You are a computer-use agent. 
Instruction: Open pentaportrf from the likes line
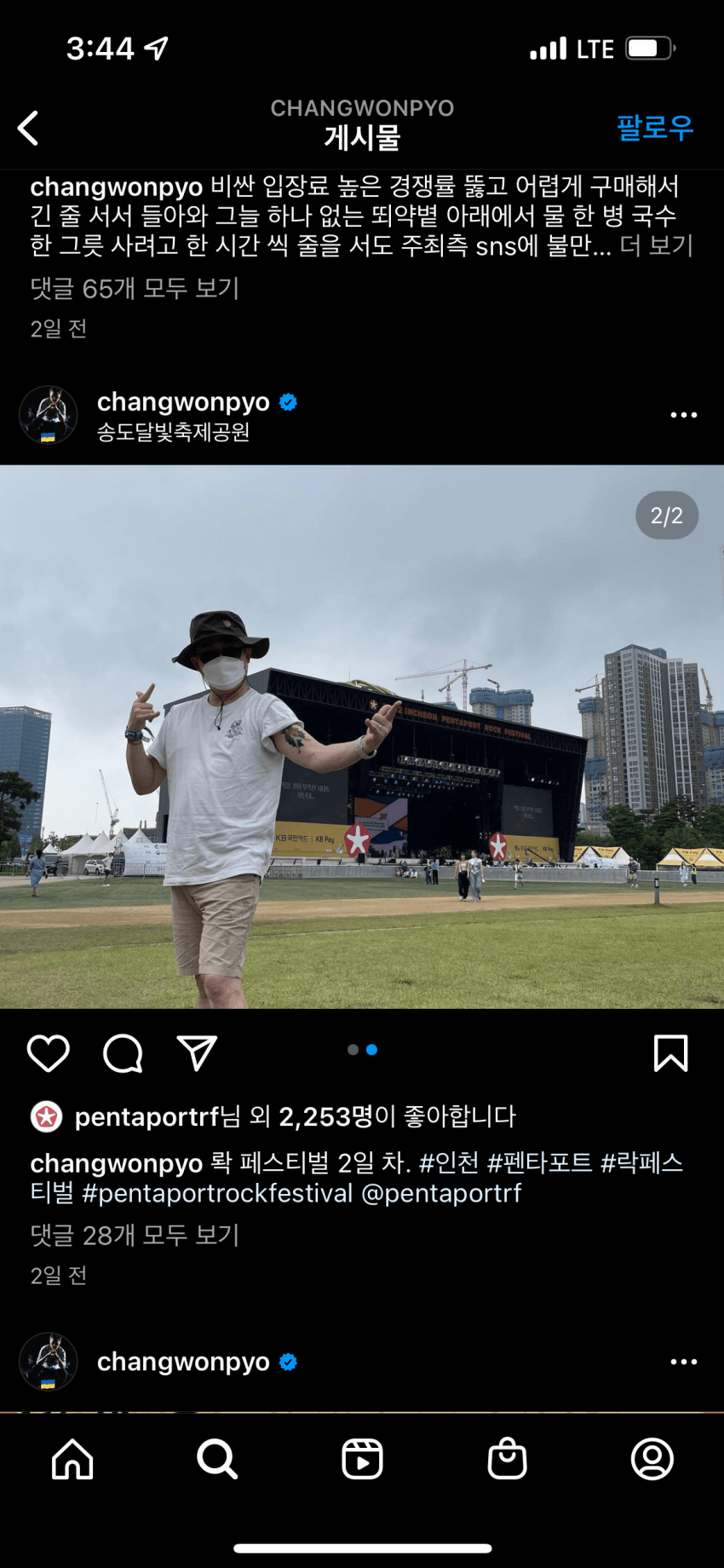147,1116
